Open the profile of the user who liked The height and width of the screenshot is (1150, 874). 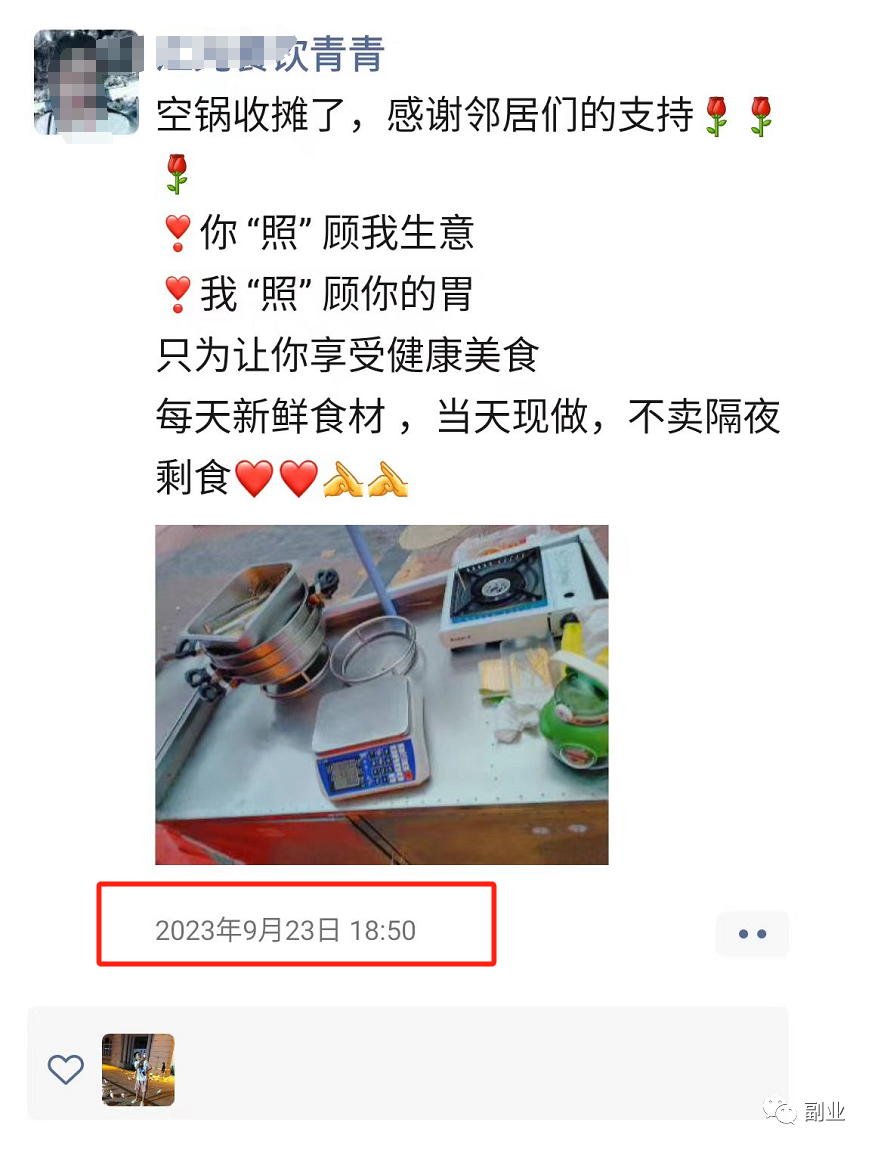(x=138, y=1069)
